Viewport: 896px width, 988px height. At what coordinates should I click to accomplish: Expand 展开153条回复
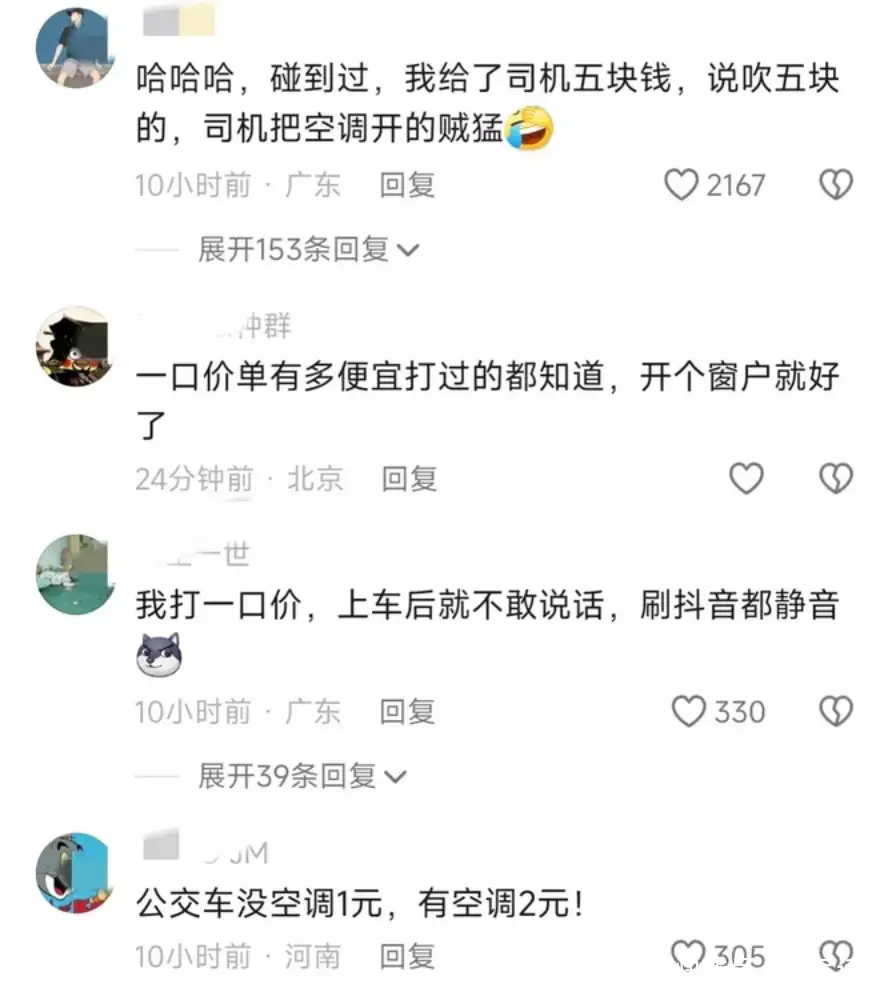coord(308,250)
